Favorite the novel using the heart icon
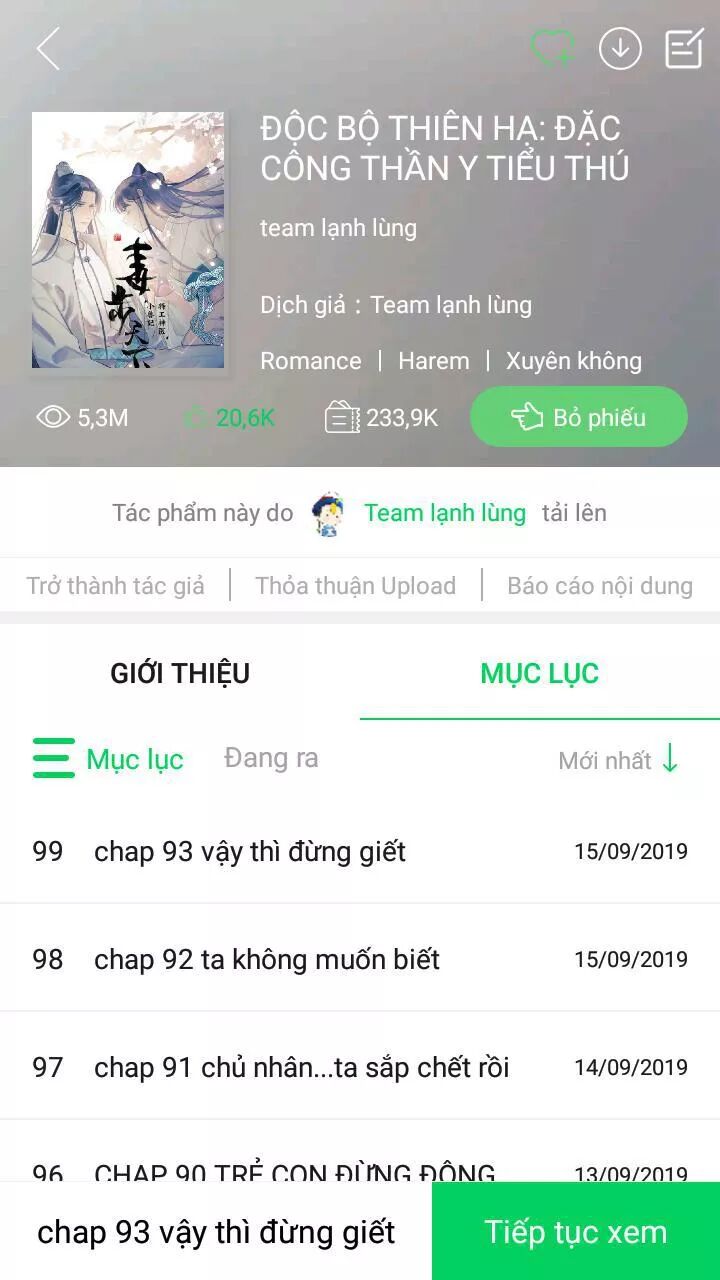 pos(551,47)
